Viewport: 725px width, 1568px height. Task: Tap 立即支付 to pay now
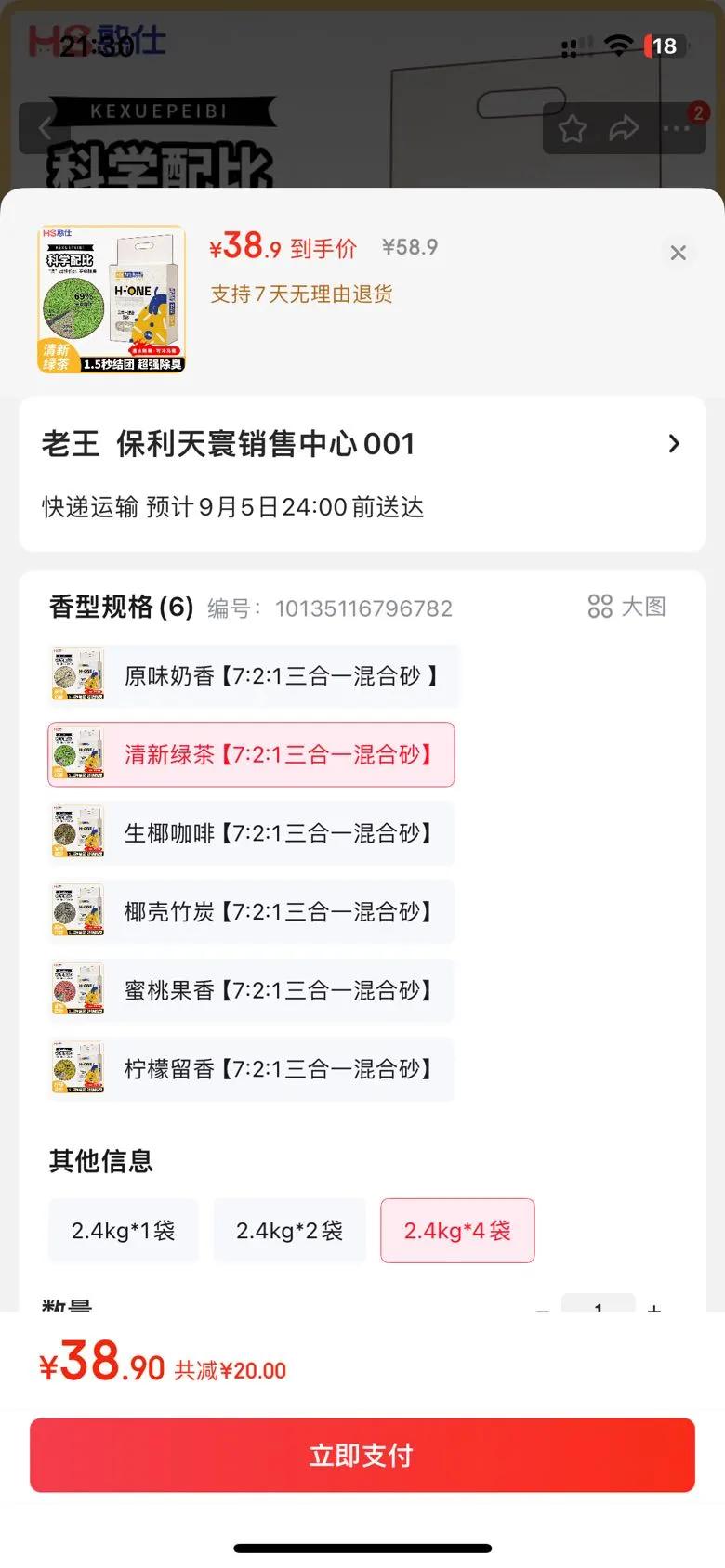click(x=362, y=1455)
